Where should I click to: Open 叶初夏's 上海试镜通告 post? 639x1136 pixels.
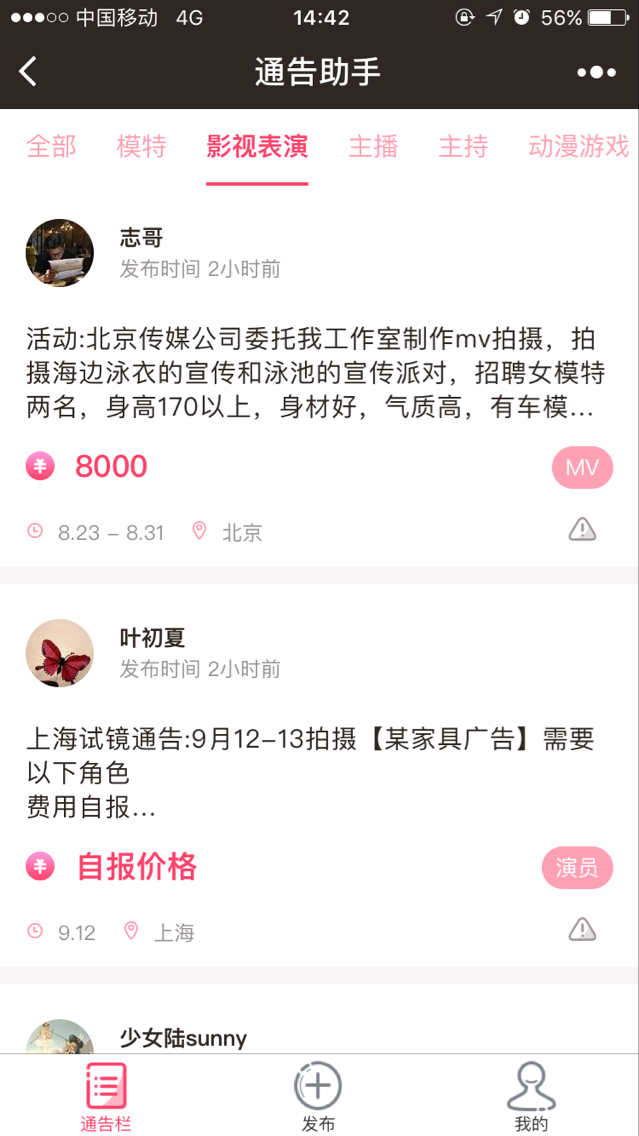(x=310, y=772)
